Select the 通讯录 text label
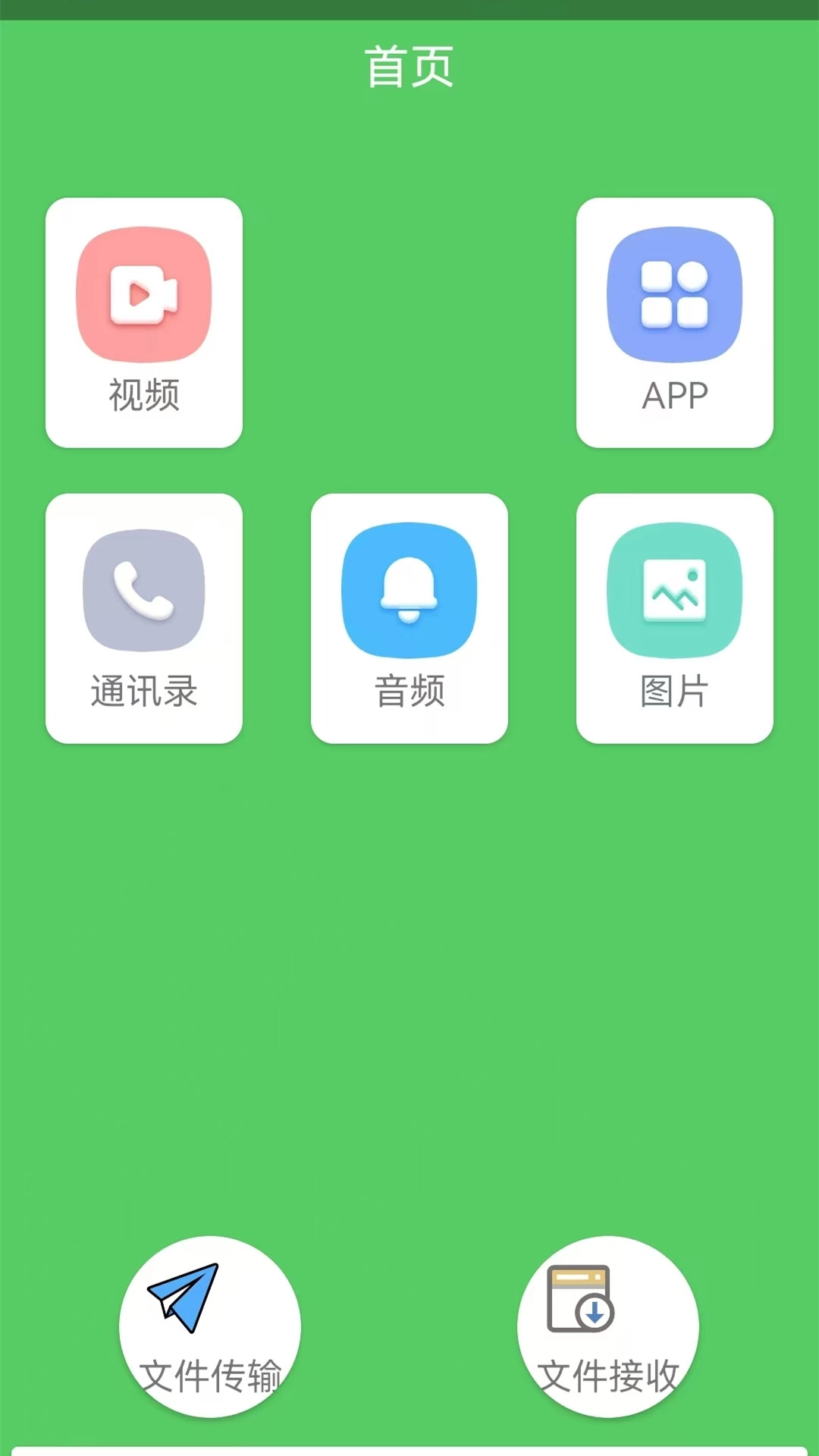This screenshot has width=819, height=1456. (144, 691)
